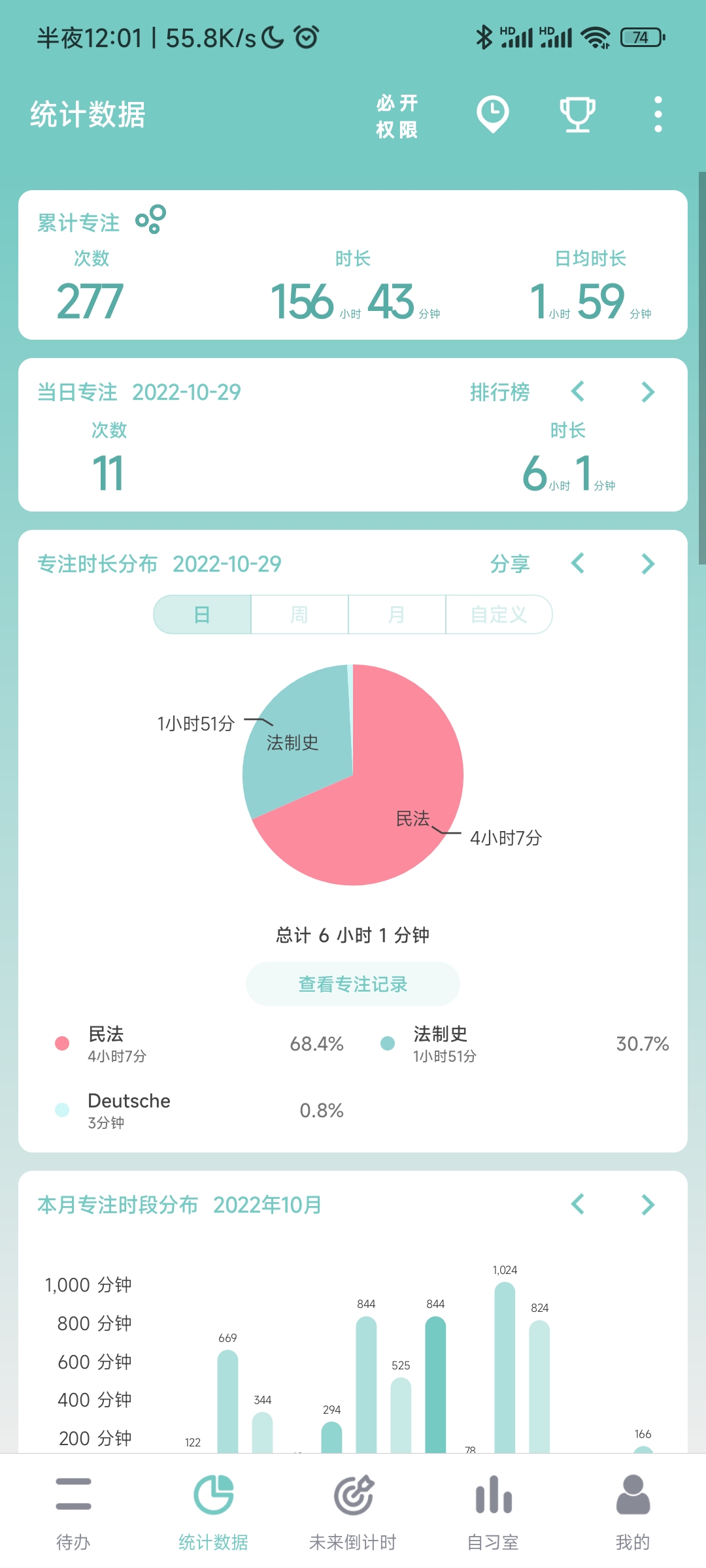The height and width of the screenshot is (1568, 706).
Task: Show next month in 本月专注时段分布
Action: [x=647, y=1204]
